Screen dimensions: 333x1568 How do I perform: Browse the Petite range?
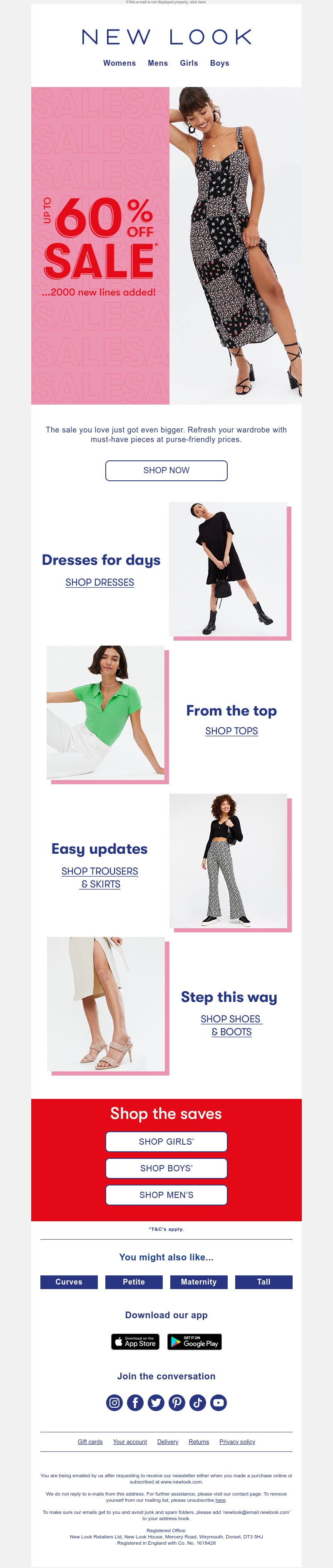click(x=134, y=1282)
